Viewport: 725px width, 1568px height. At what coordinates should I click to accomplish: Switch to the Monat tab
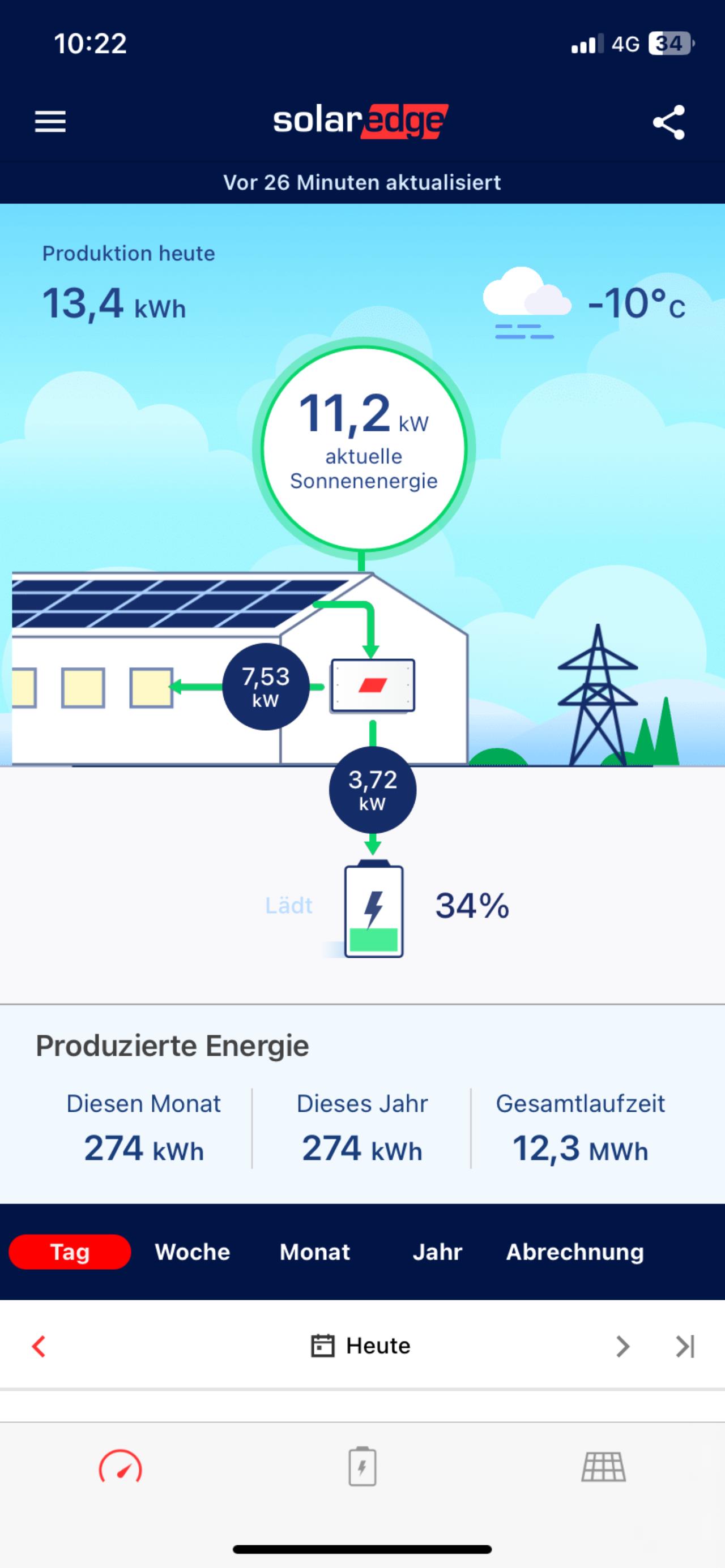tap(315, 1252)
